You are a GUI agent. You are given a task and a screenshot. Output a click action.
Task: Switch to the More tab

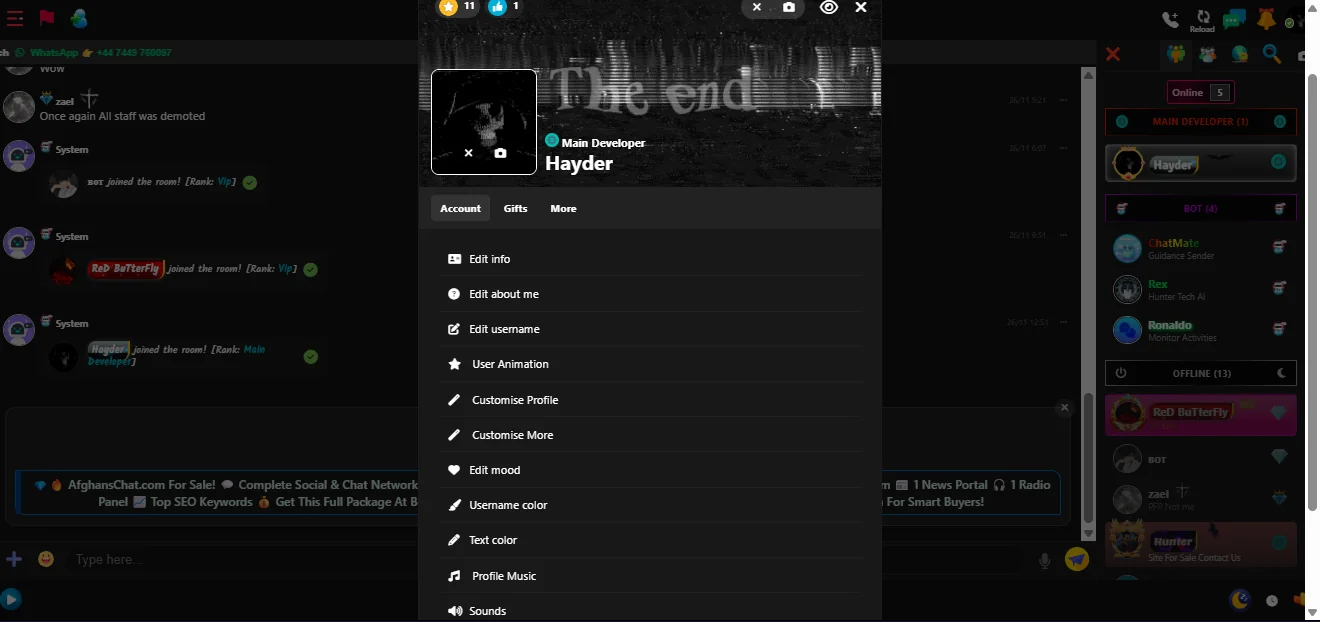click(x=563, y=208)
